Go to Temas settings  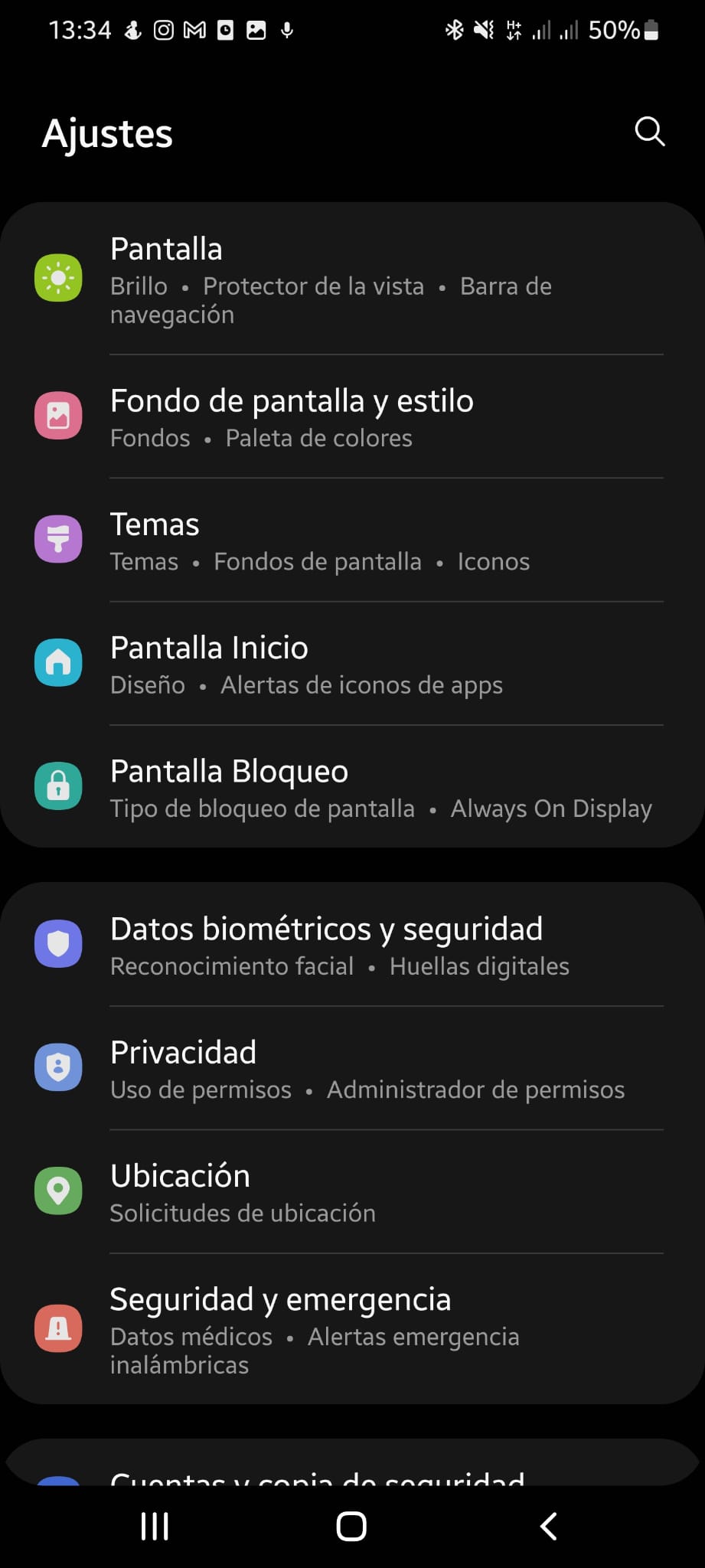(352, 541)
